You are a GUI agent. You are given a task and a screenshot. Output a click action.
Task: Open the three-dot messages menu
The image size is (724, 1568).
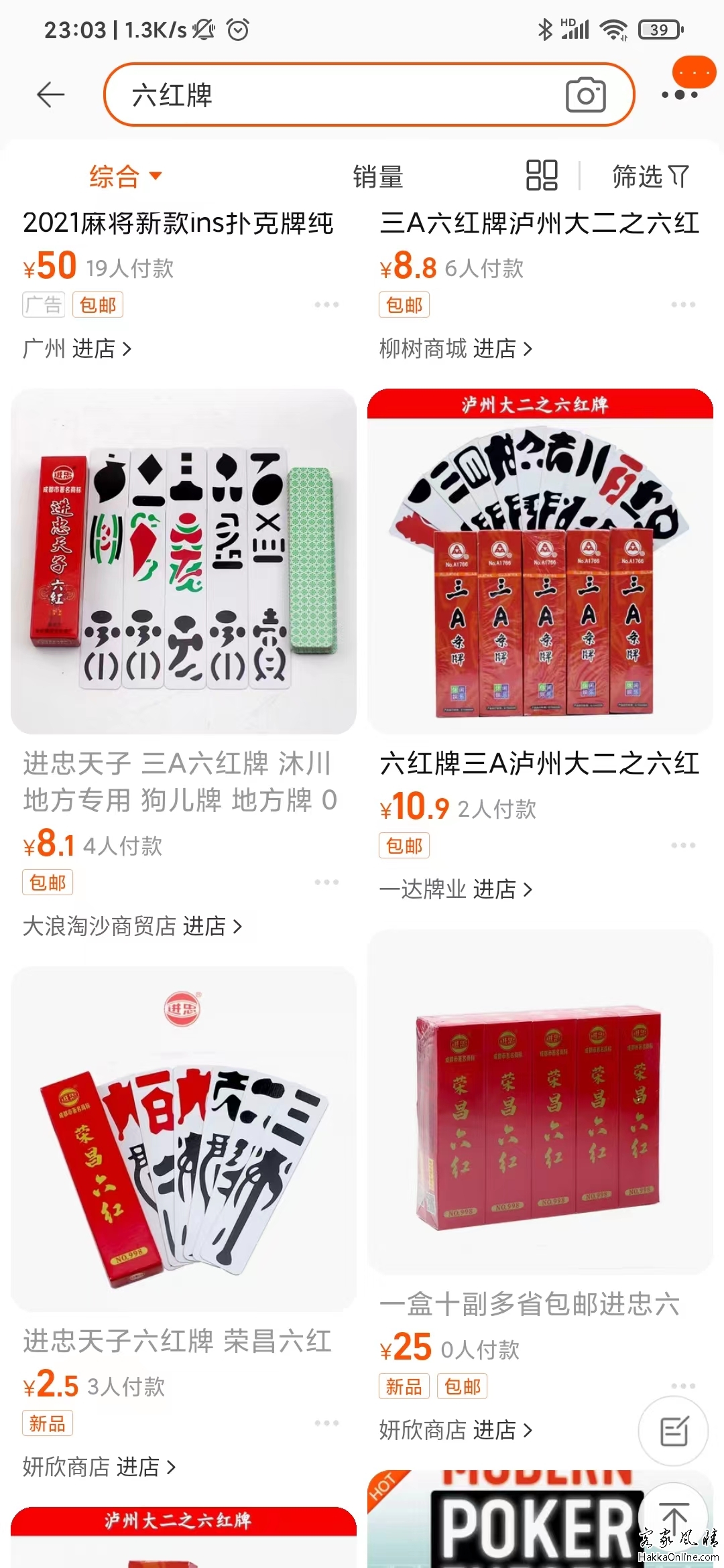pos(680,94)
